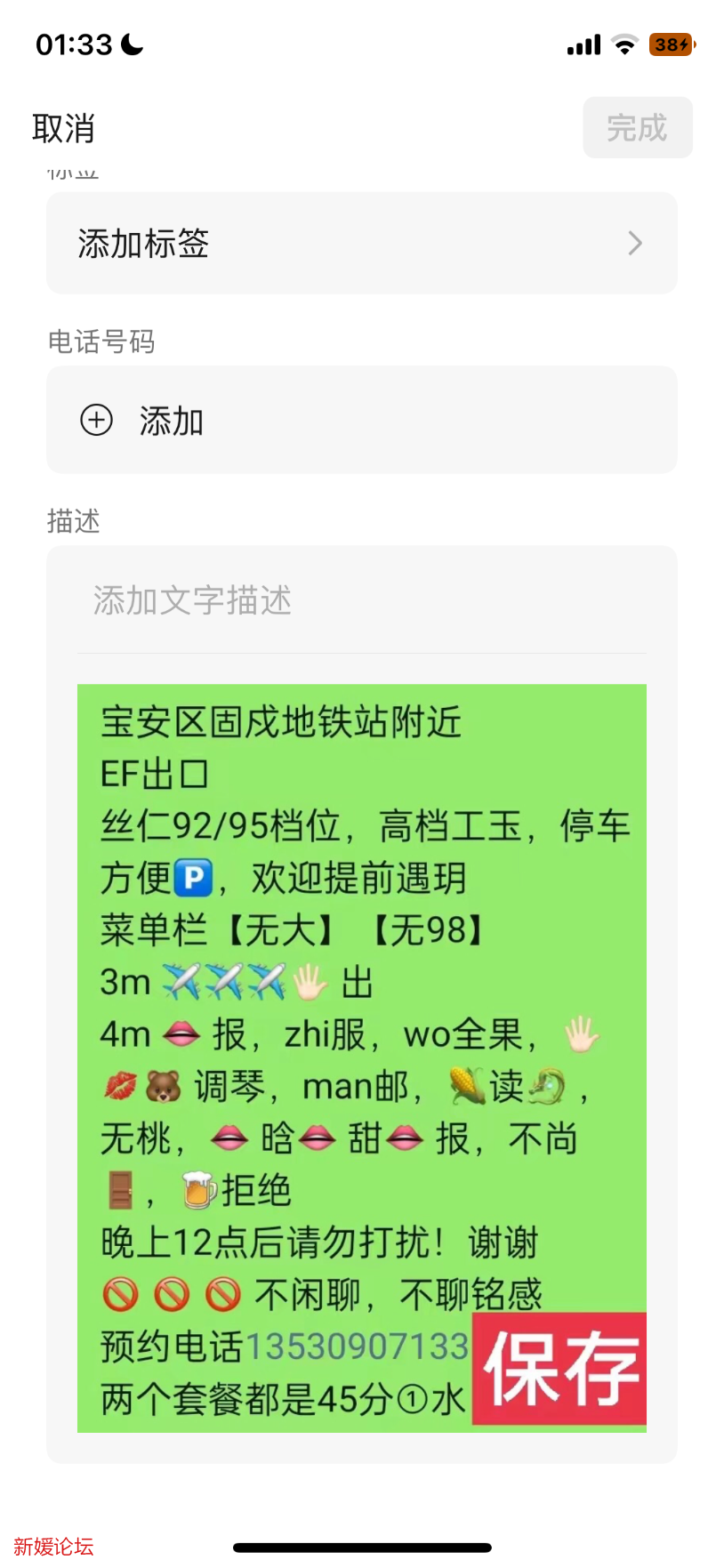Tap the grayed-out 完成 done button

(637, 128)
